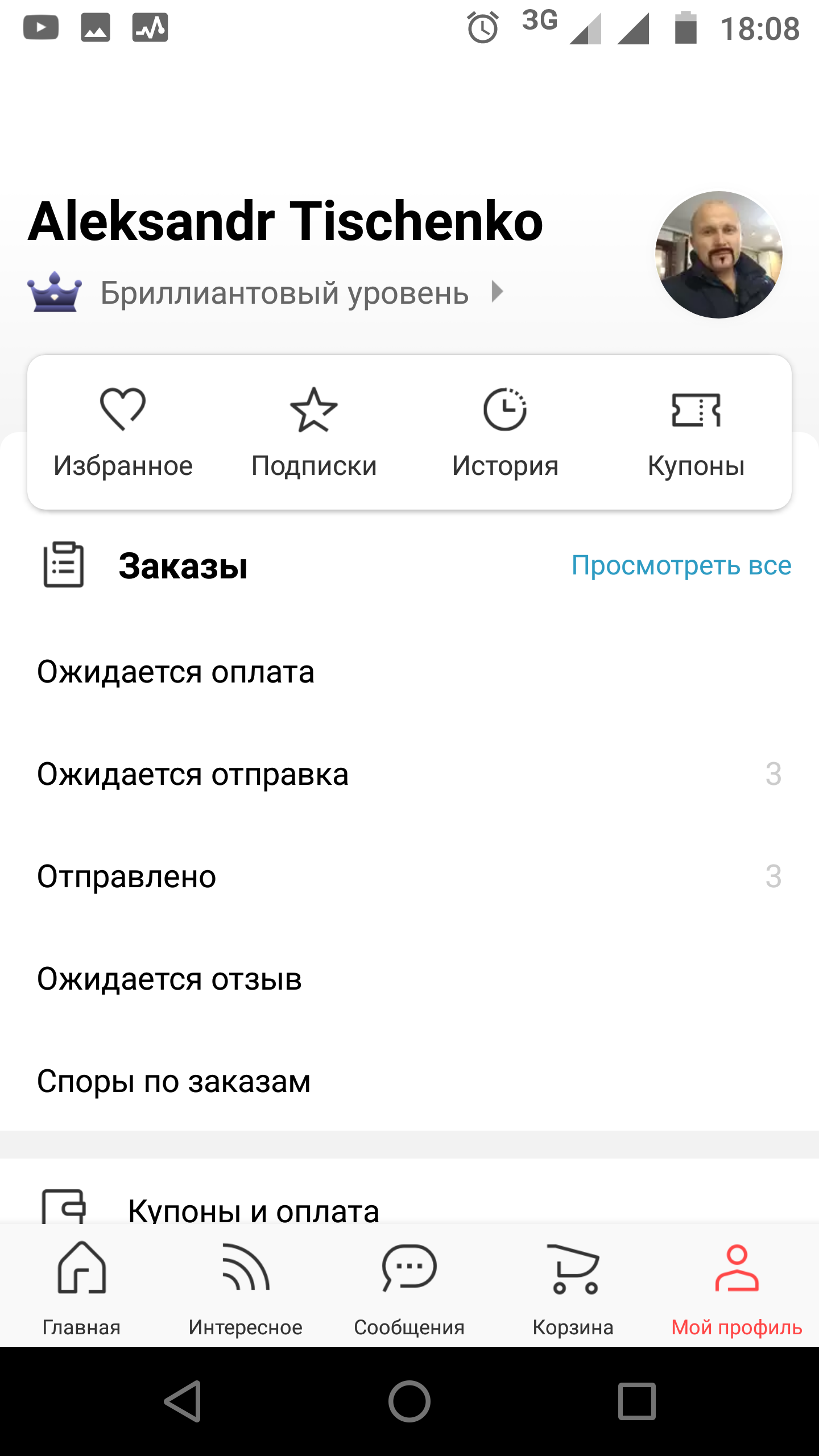This screenshot has width=819, height=1456.
Task: Go back using the system back button
Action: click(183, 1401)
